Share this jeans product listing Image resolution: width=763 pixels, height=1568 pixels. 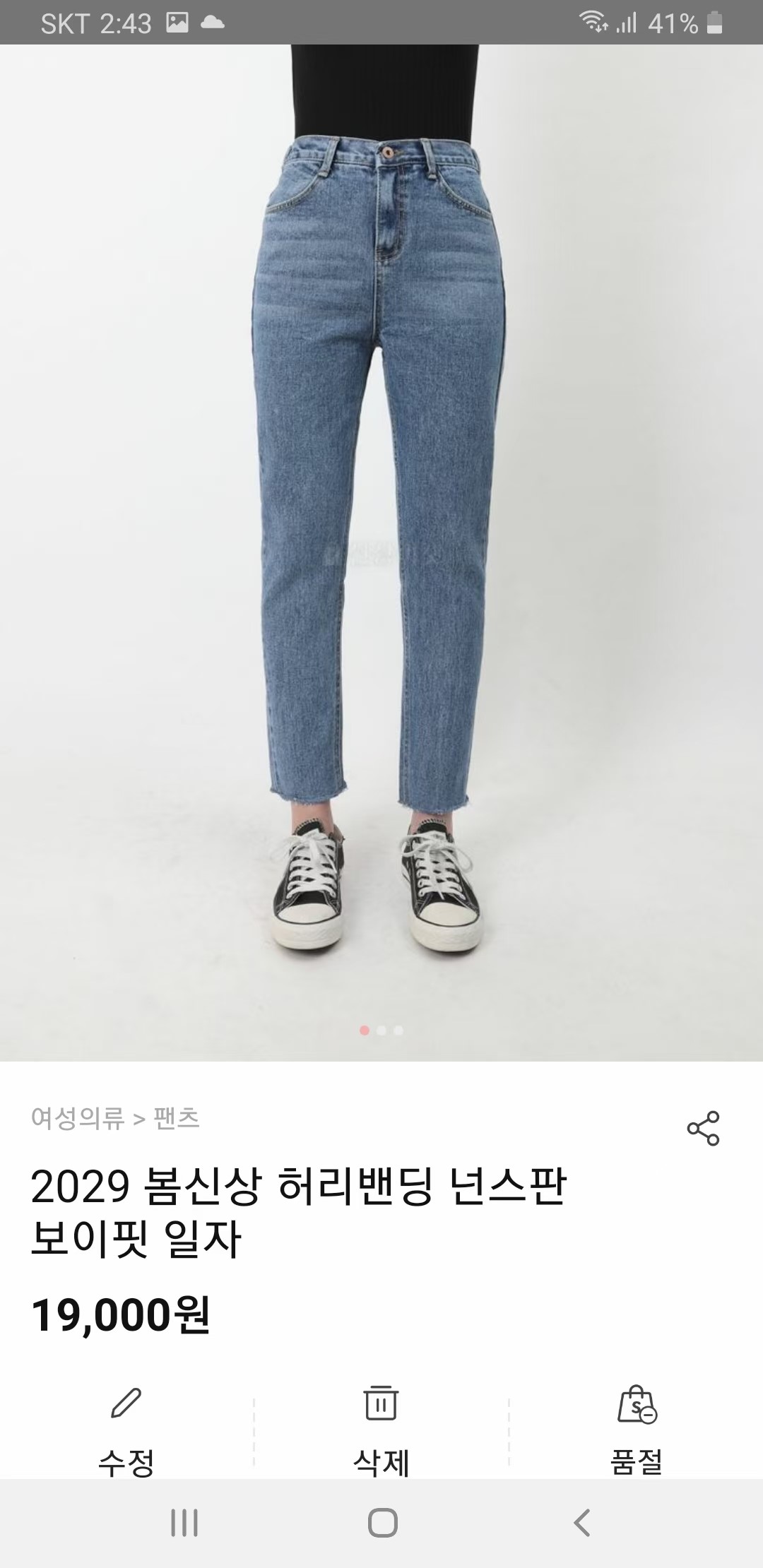click(x=702, y=1128)
